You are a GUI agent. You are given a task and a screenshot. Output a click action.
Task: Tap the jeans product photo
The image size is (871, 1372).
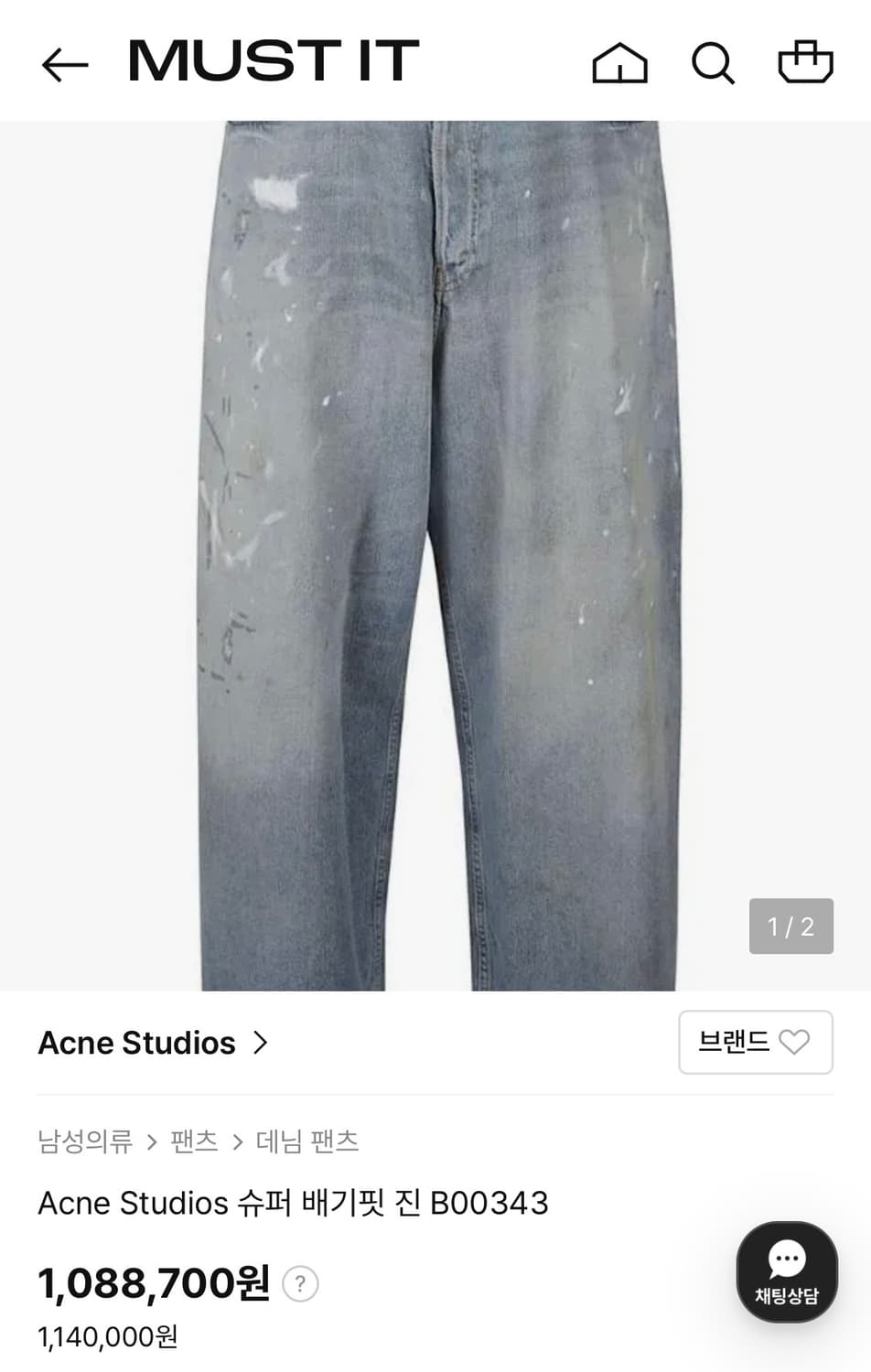point(435,549)
